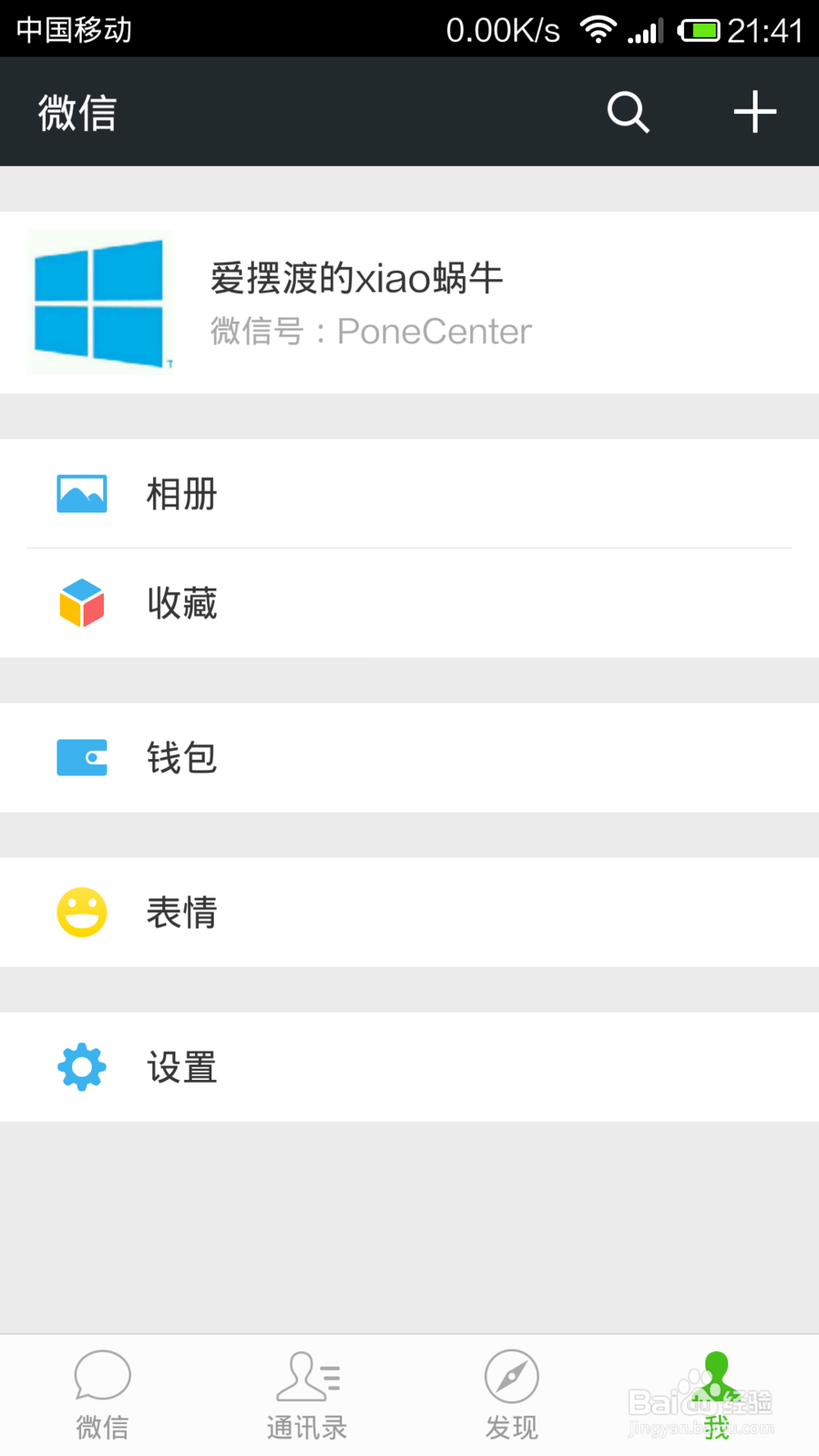Switch to the 微信 chats tab
Image resolution: width=819 pixels, height=1456 pixels.
point(102,1395)
